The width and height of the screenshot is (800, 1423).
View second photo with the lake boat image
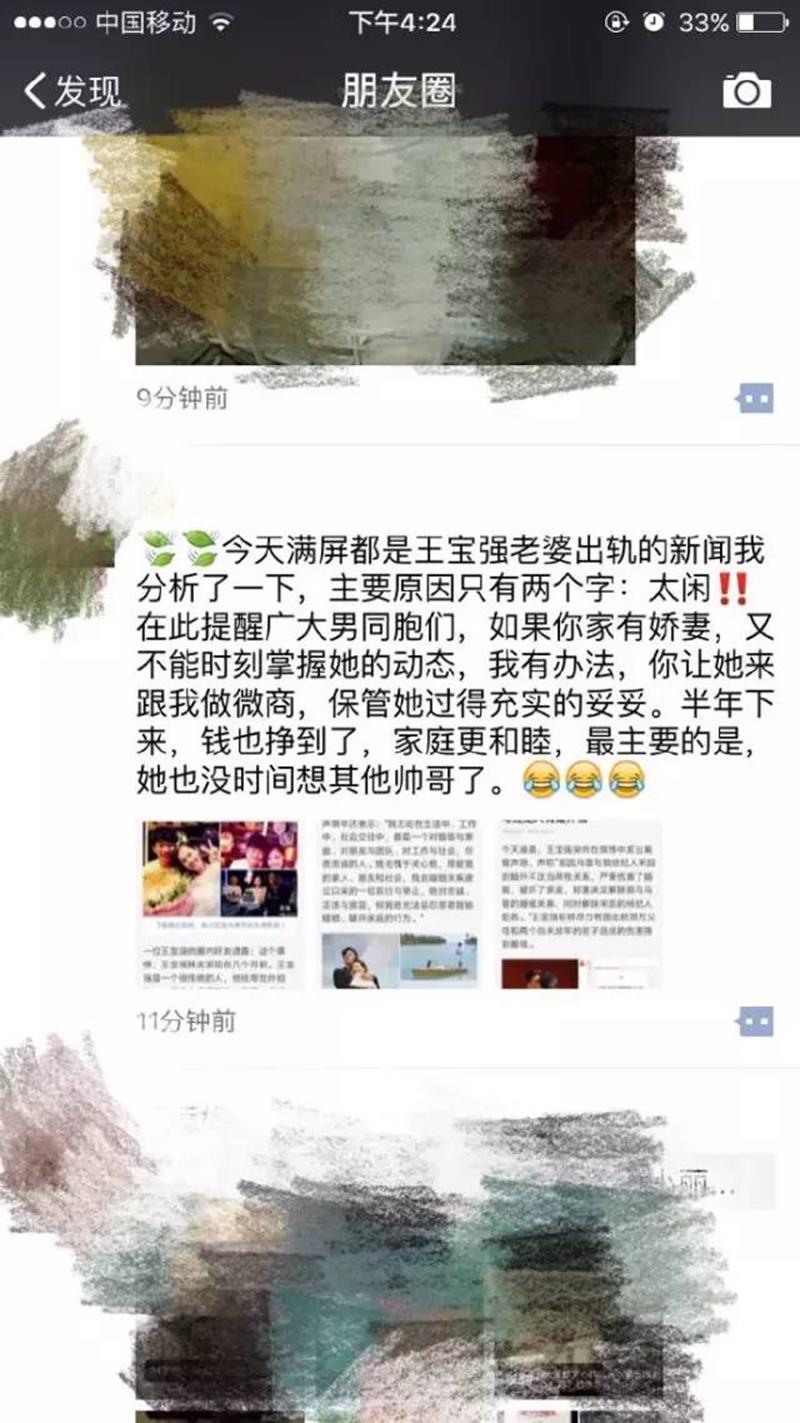point(400,904)
